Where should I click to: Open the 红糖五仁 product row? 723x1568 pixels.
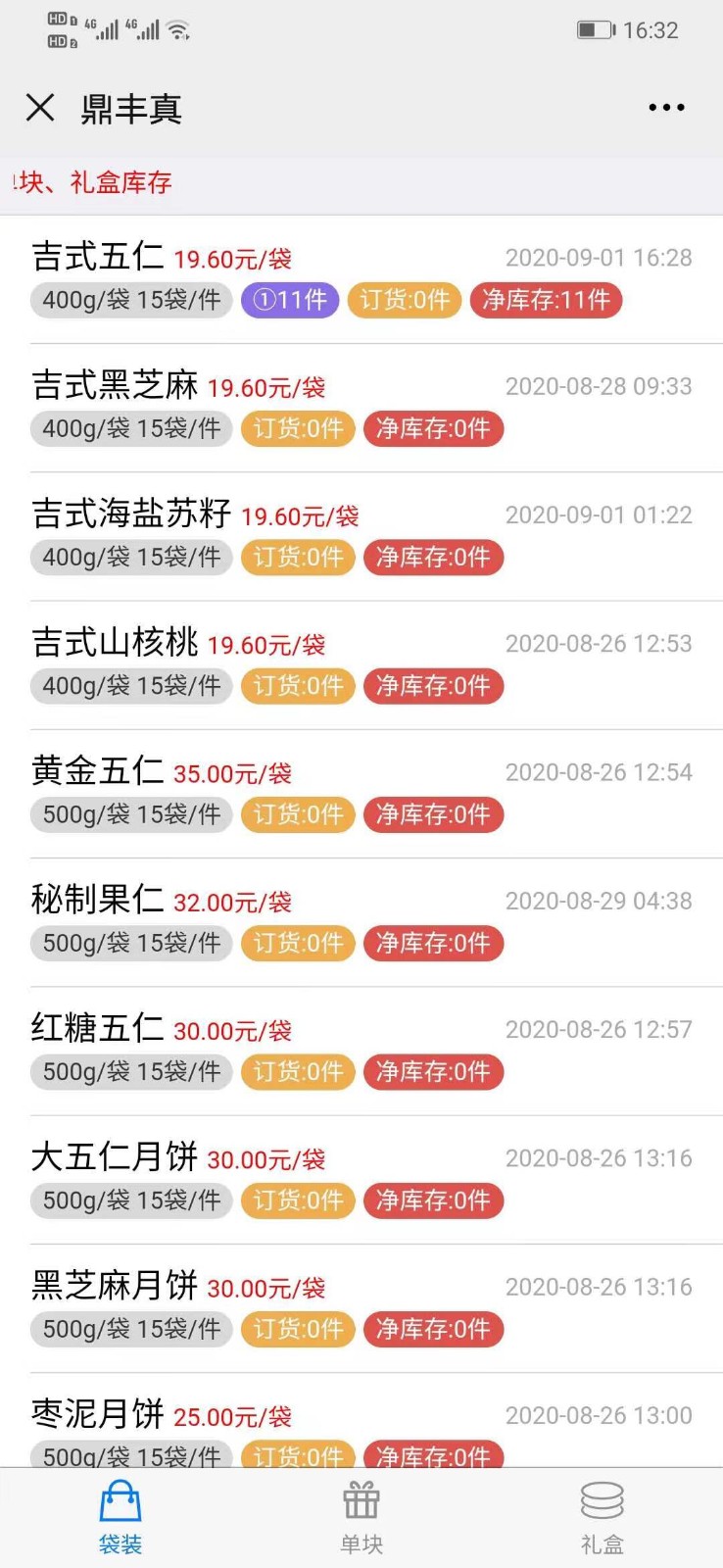point(361,1051)
